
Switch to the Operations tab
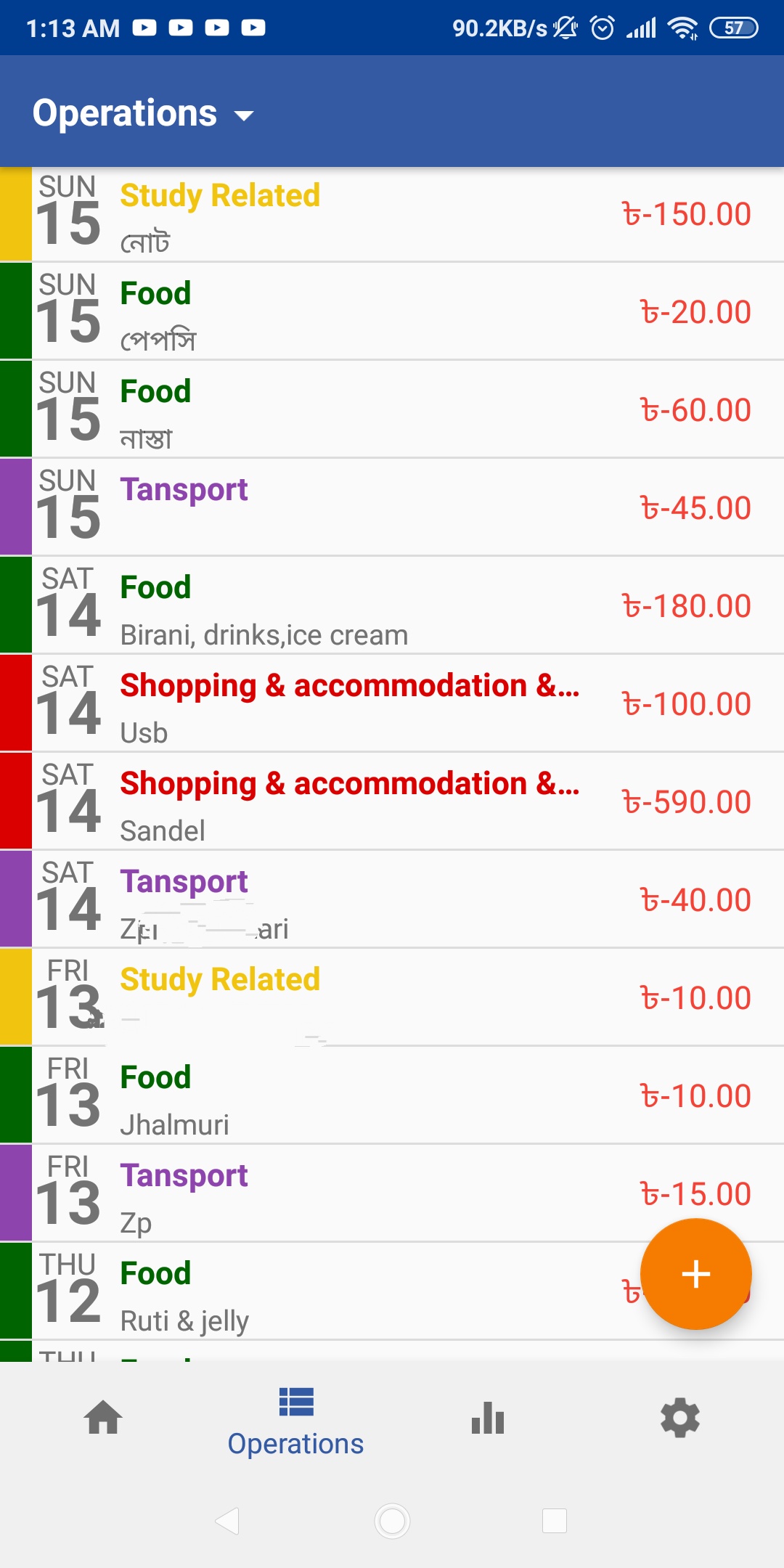click(295, 1419)
